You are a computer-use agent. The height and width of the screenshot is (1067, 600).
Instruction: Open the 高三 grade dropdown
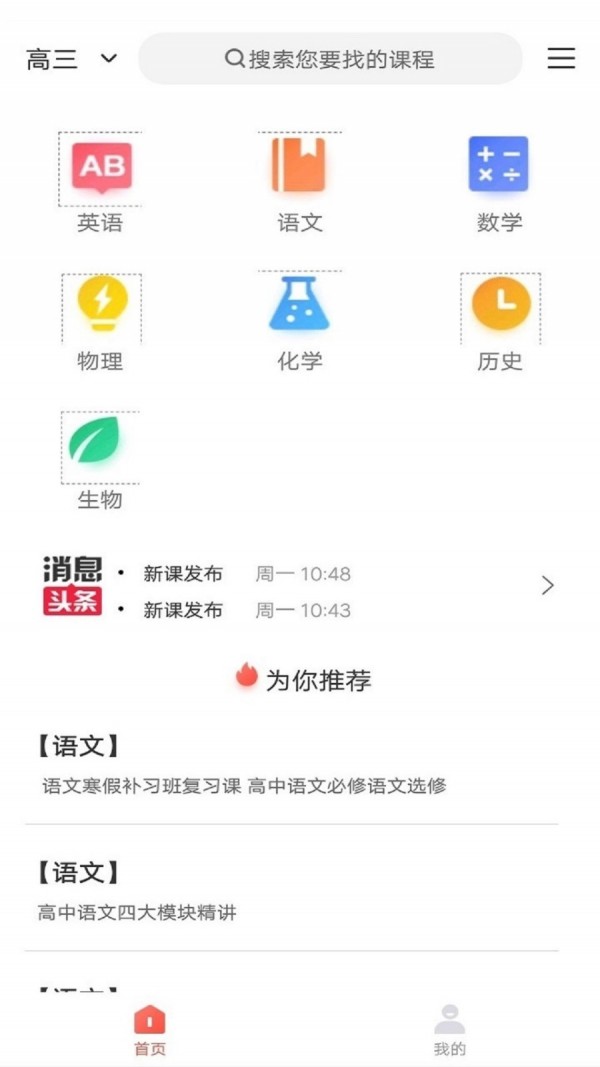click(x=72, y=59)
